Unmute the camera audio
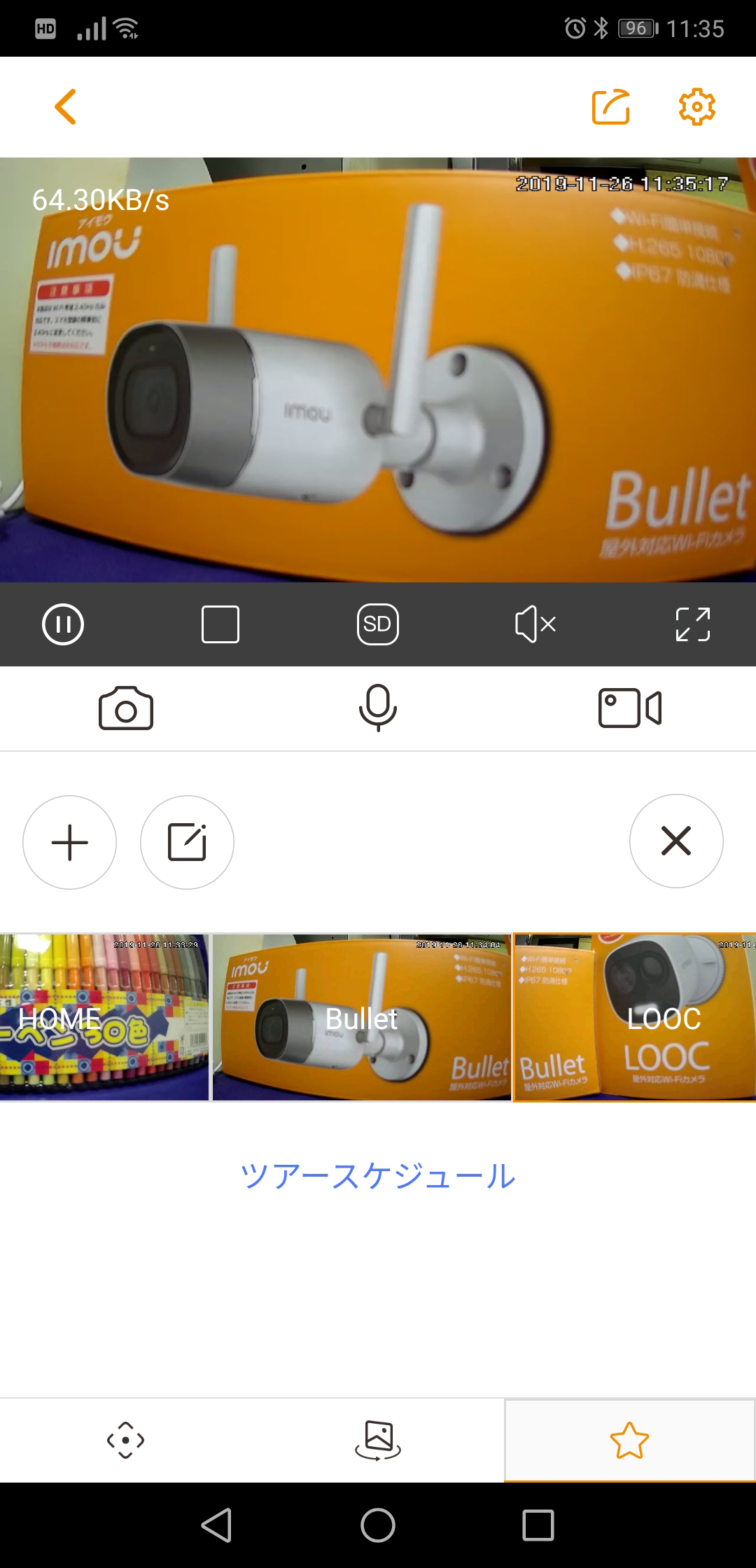 coord(535,624)
